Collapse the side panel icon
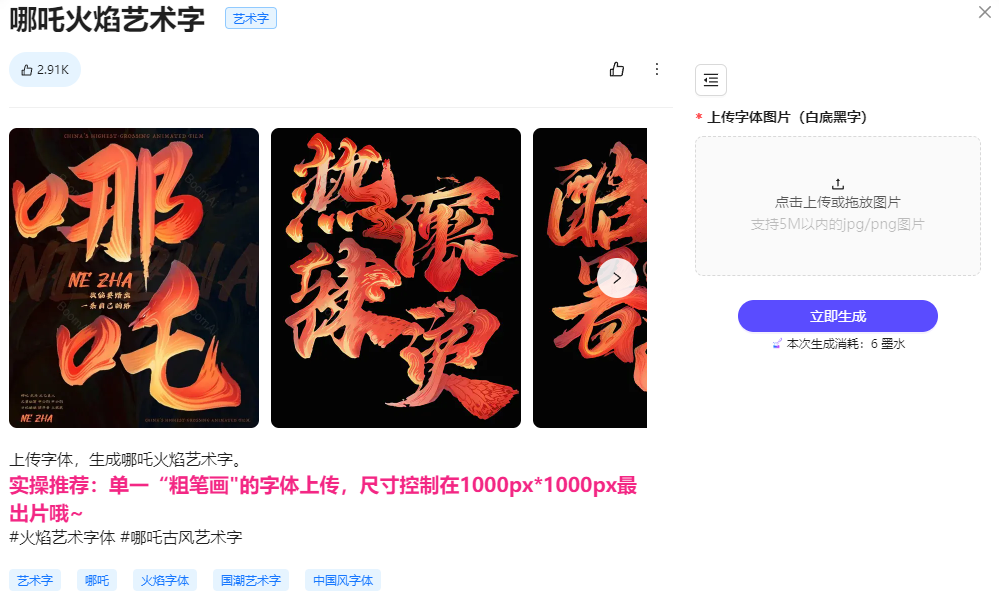The width and height of the screenshot is (999, 599). tap(711, 80)
